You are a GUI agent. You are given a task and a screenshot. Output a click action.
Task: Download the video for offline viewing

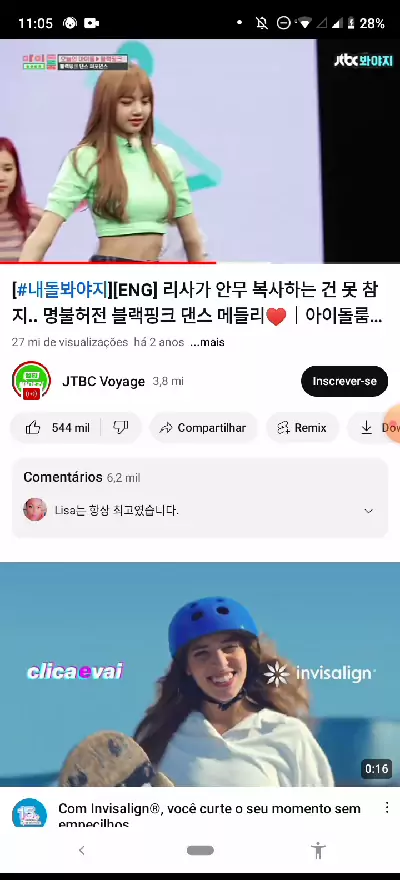(x=375, y=428)
